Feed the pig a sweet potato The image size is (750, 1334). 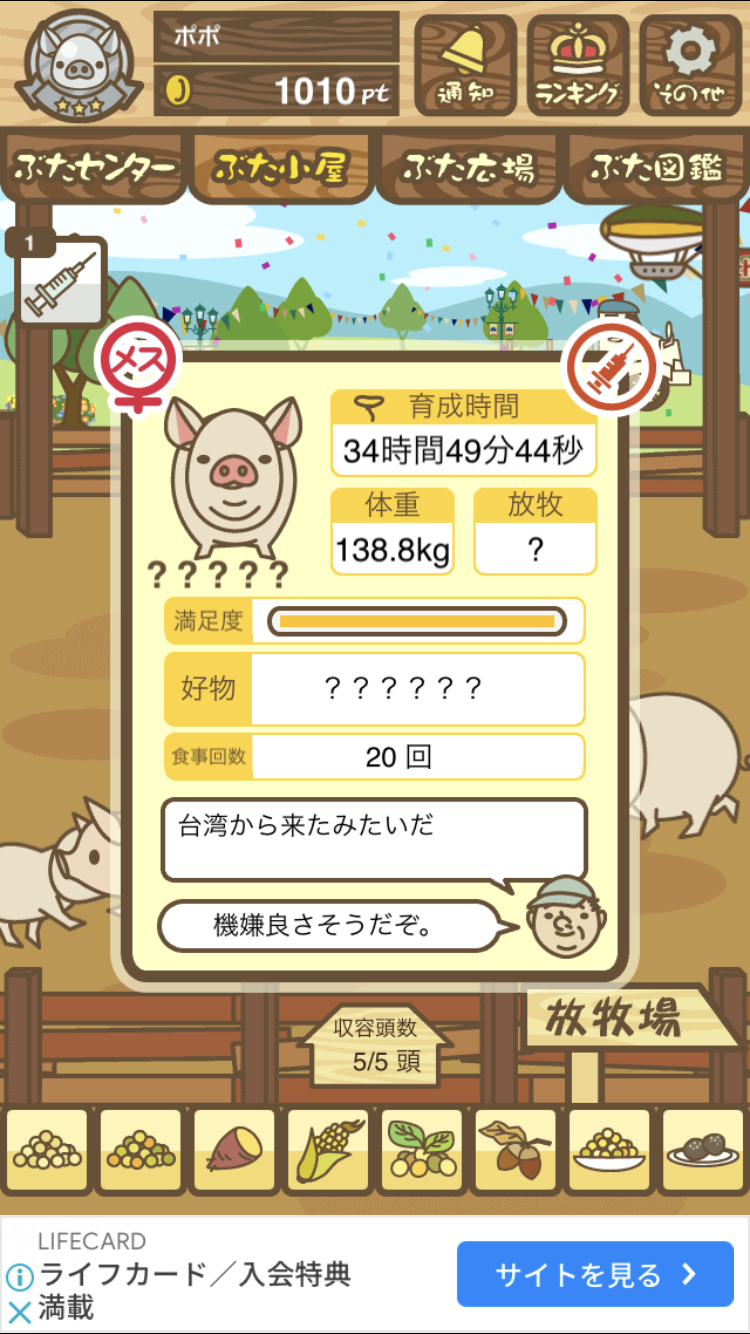click(x=234, y=1151)
